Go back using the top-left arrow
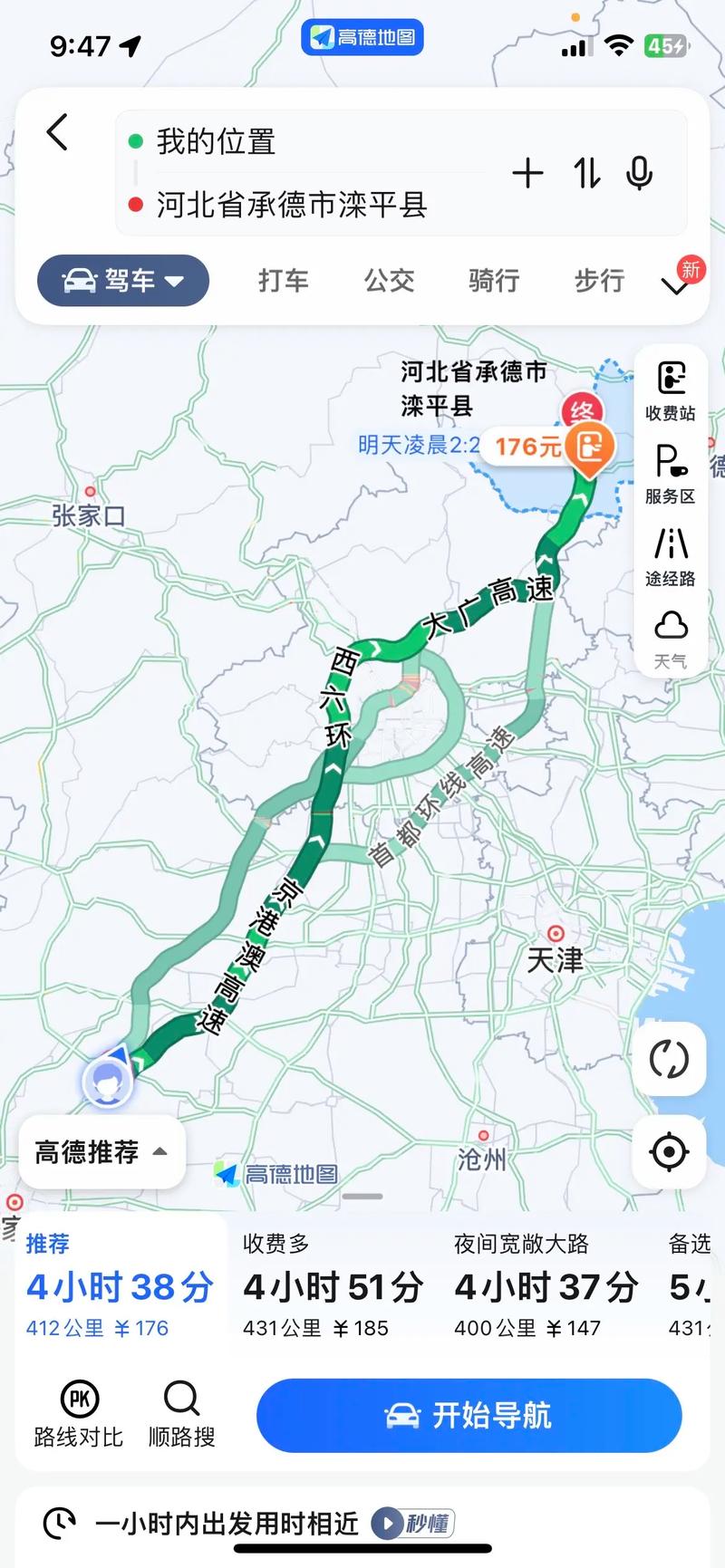 coord(57,133)
